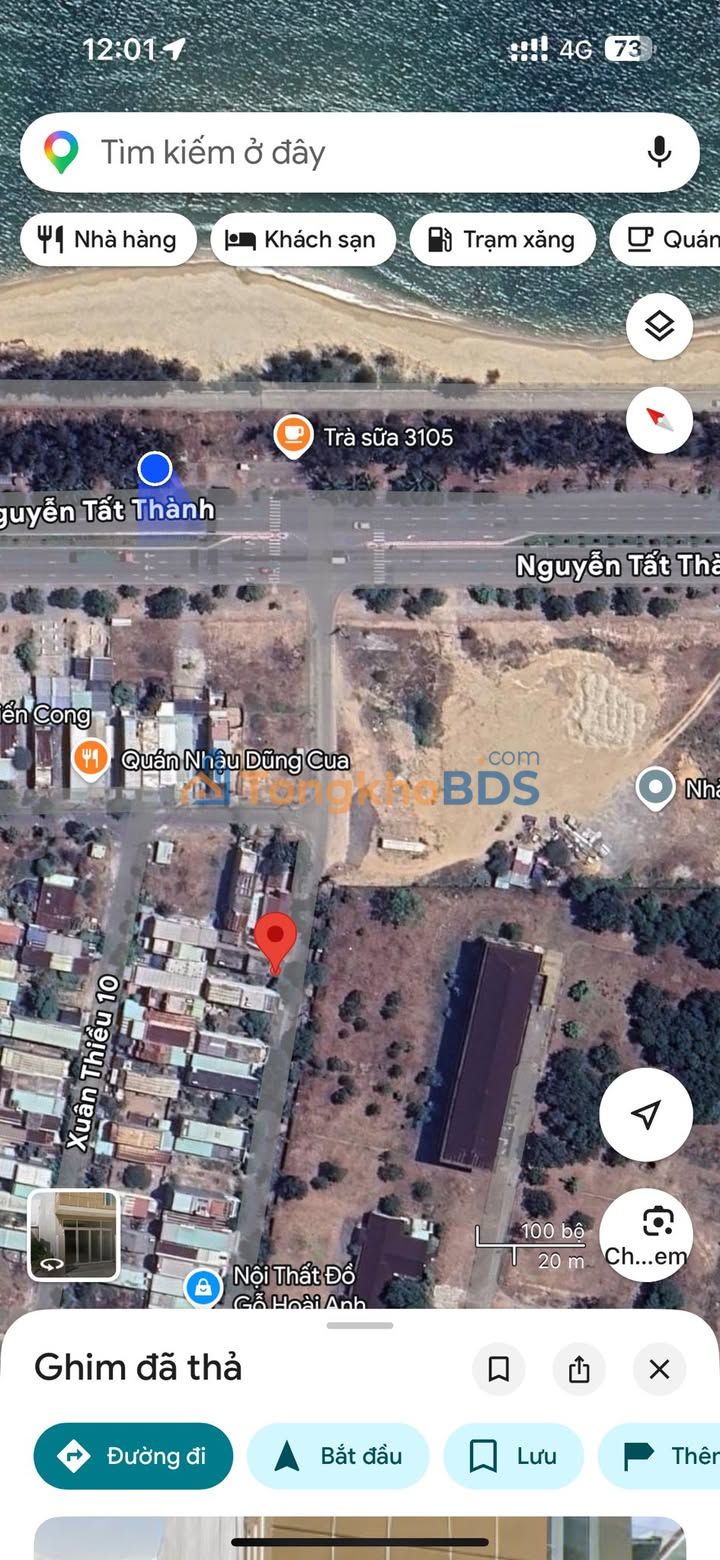Open the Trà sữa 3105 place marker
This screenshot has height=1560, width=720.
[x=293, y=436]
